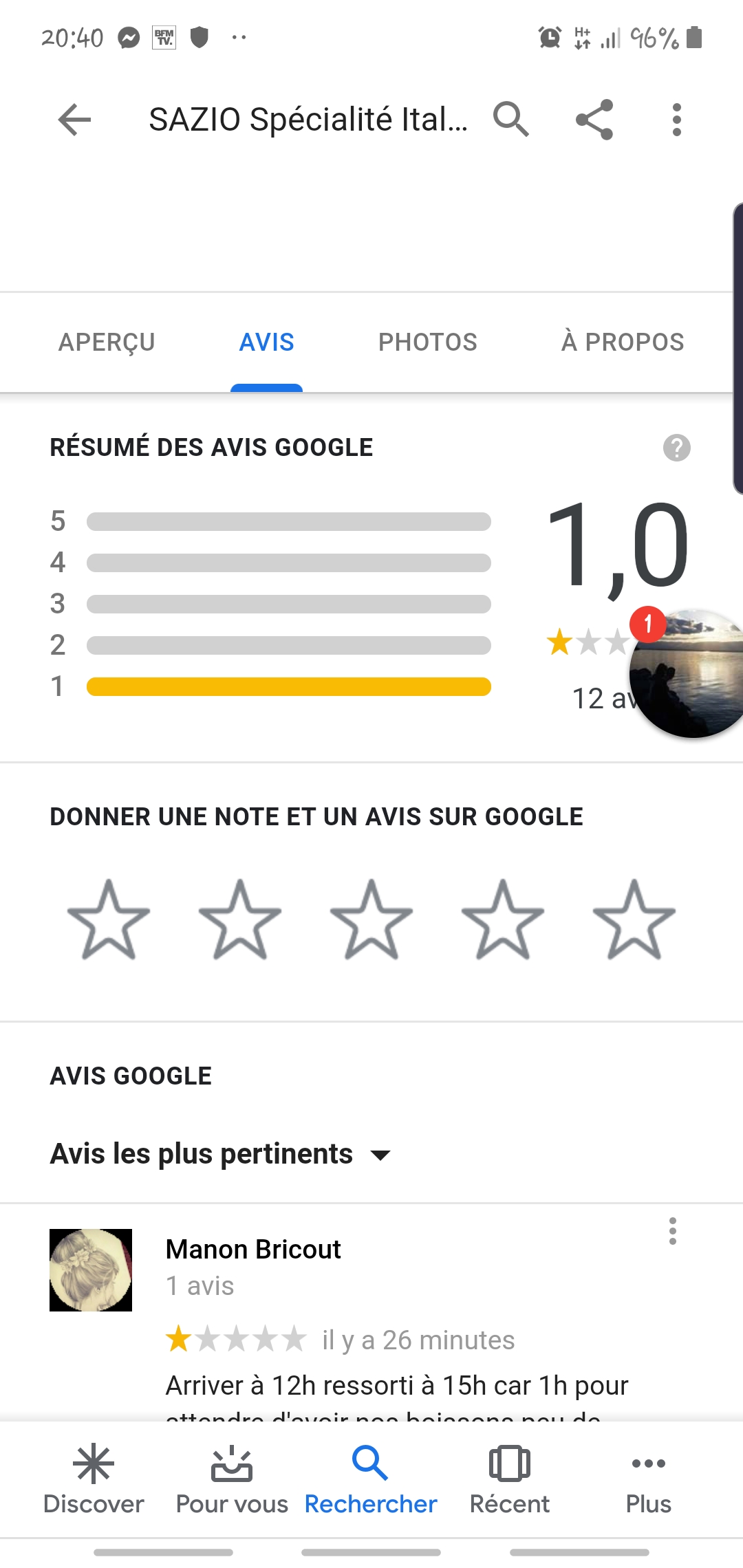Expand the Avis les plus pertinents sorter
The height and width of the screenshot is (1568, 743).
click(x=220, y=1154)
